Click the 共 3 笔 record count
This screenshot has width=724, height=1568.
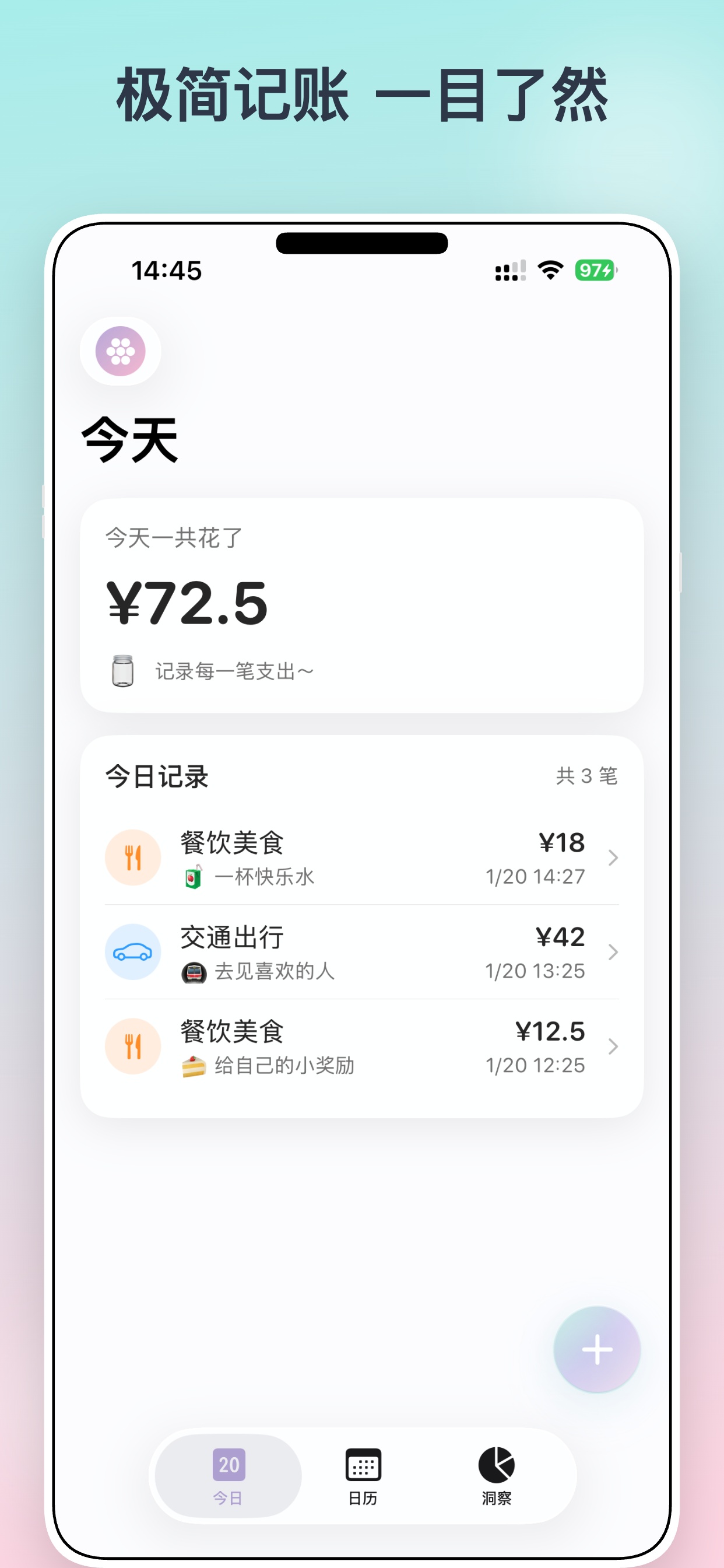click(584, 776)
